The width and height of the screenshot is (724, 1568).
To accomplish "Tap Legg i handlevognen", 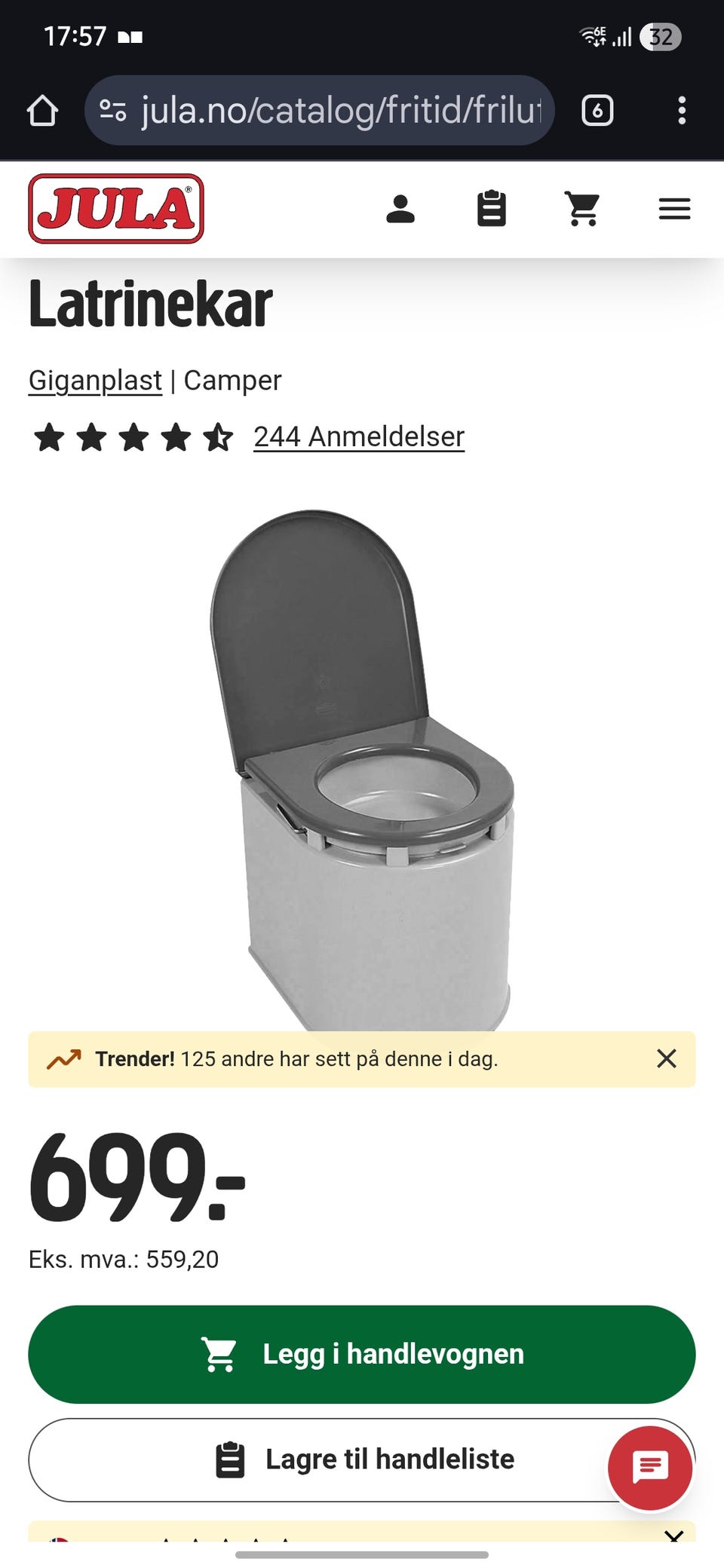I will (362, 1352).
